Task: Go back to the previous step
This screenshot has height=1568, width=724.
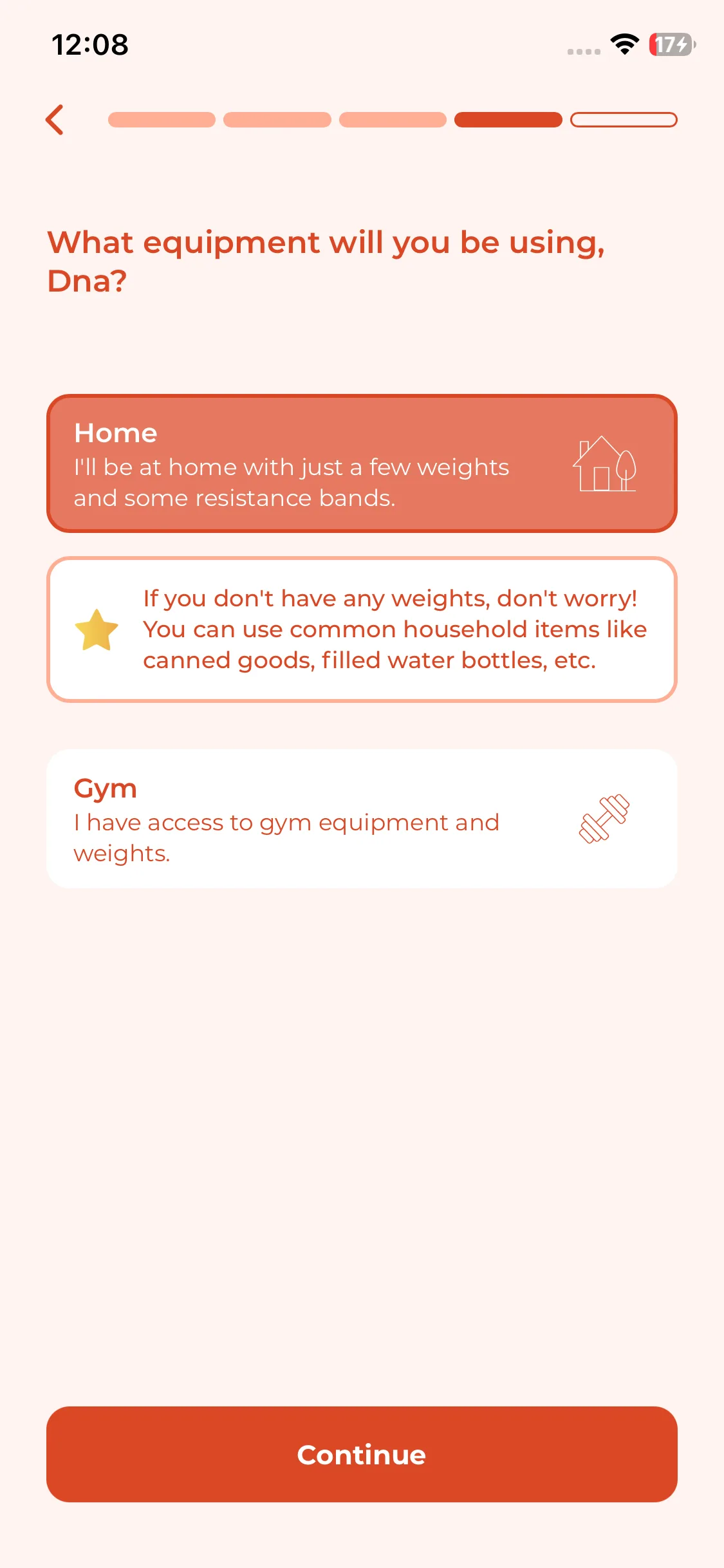Action: (x=55, y=120)
